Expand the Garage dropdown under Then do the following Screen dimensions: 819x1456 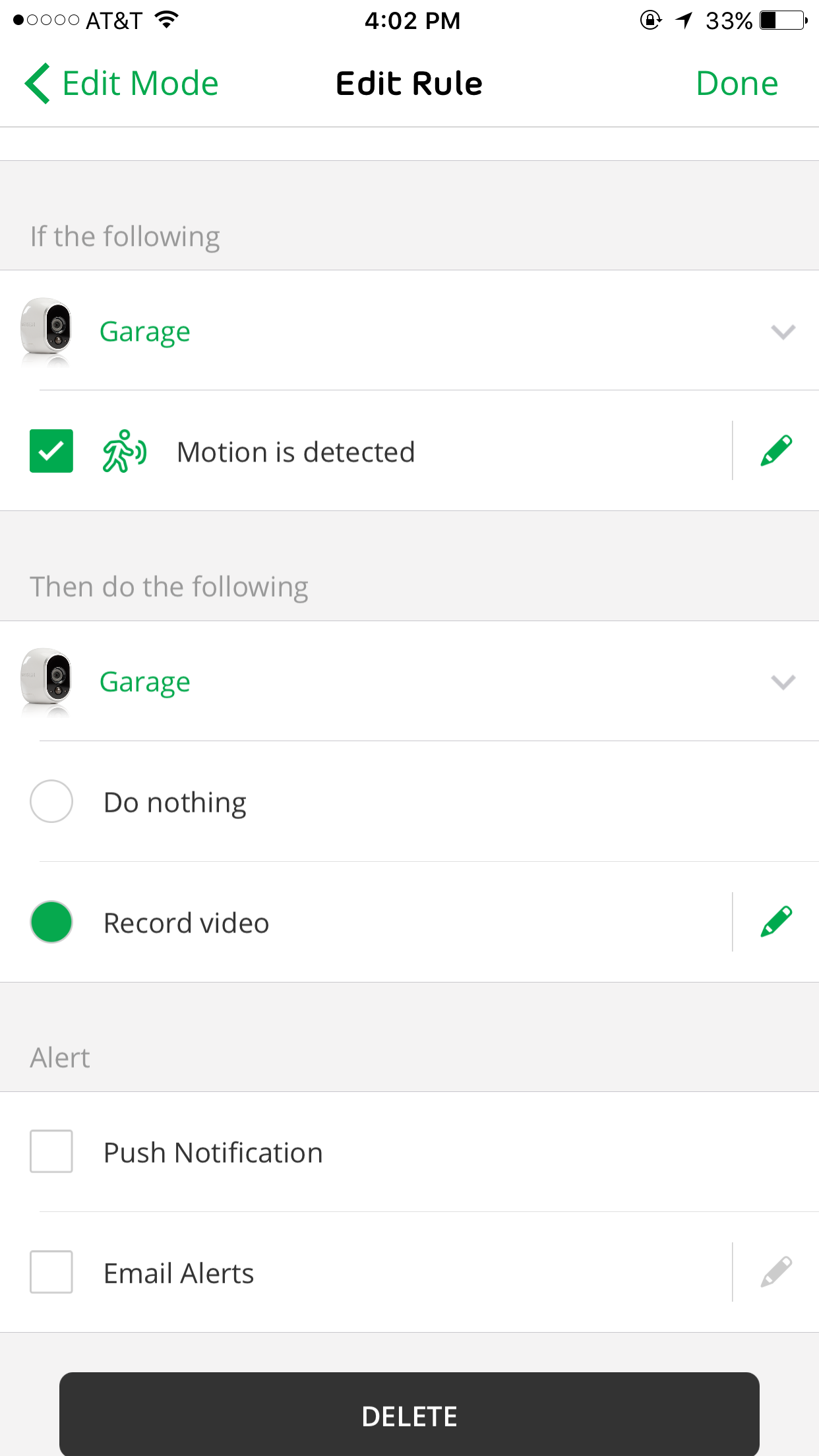coord(783,681)
